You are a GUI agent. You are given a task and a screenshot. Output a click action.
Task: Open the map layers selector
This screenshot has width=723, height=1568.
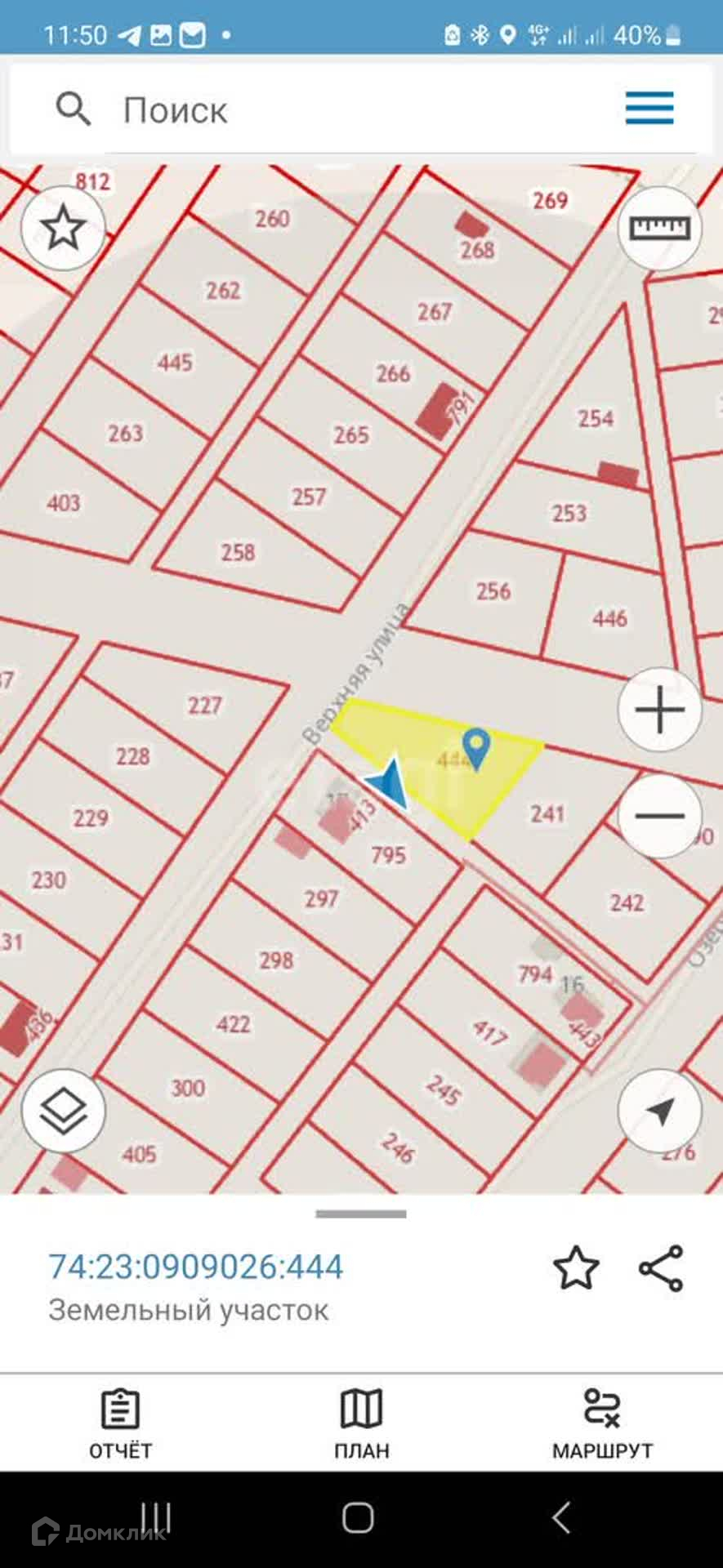[x=63, y=1111]
